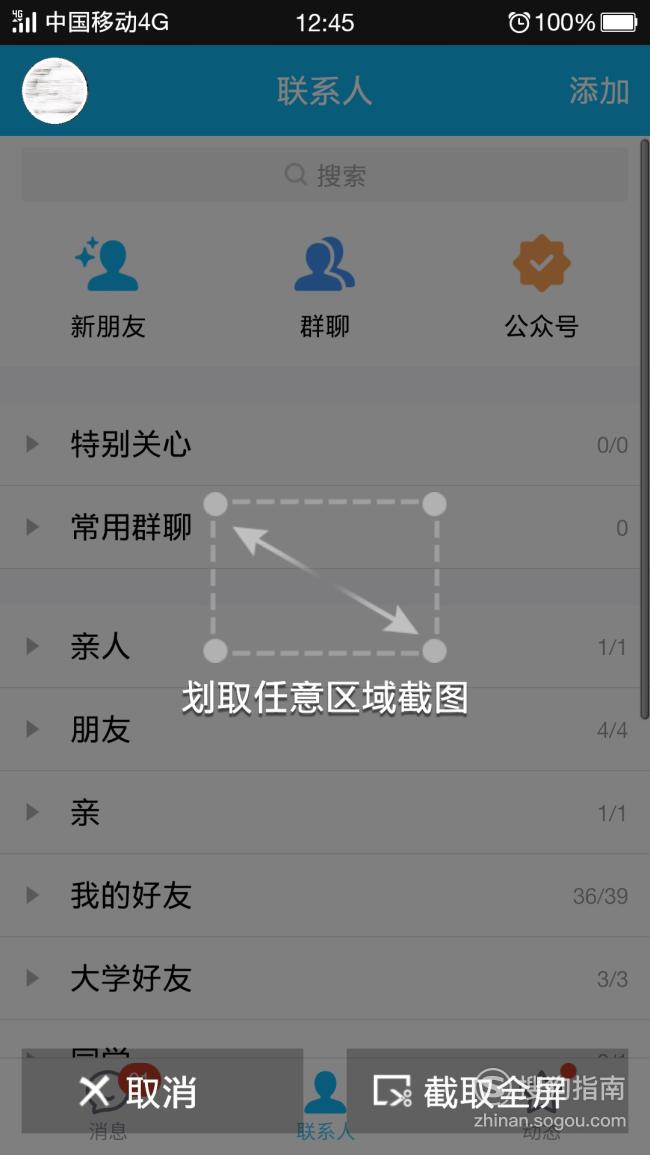Open the profile avatar in header
The height and width of the screenshot is (1155, 650).
55,91
